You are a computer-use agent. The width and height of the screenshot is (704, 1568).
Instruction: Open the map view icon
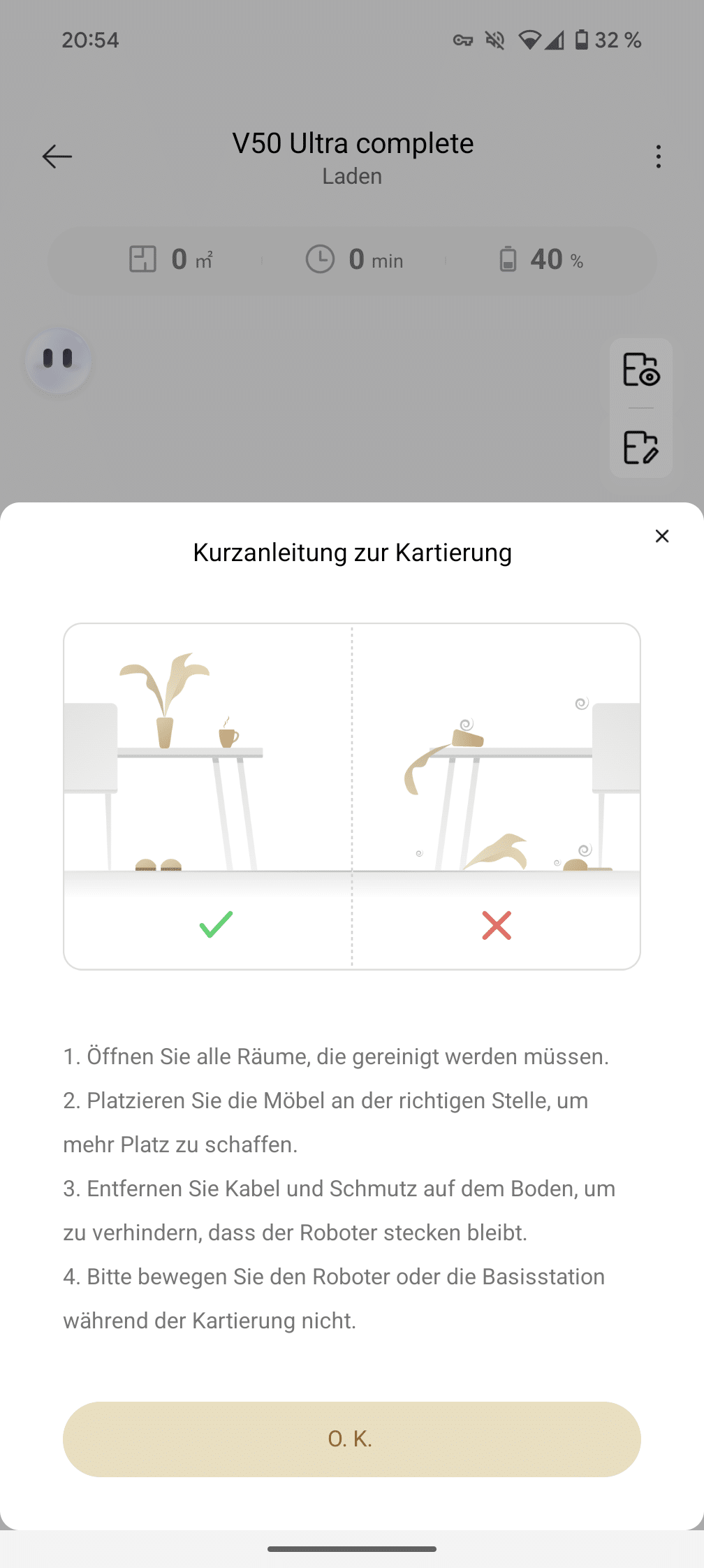click(640, 370)
